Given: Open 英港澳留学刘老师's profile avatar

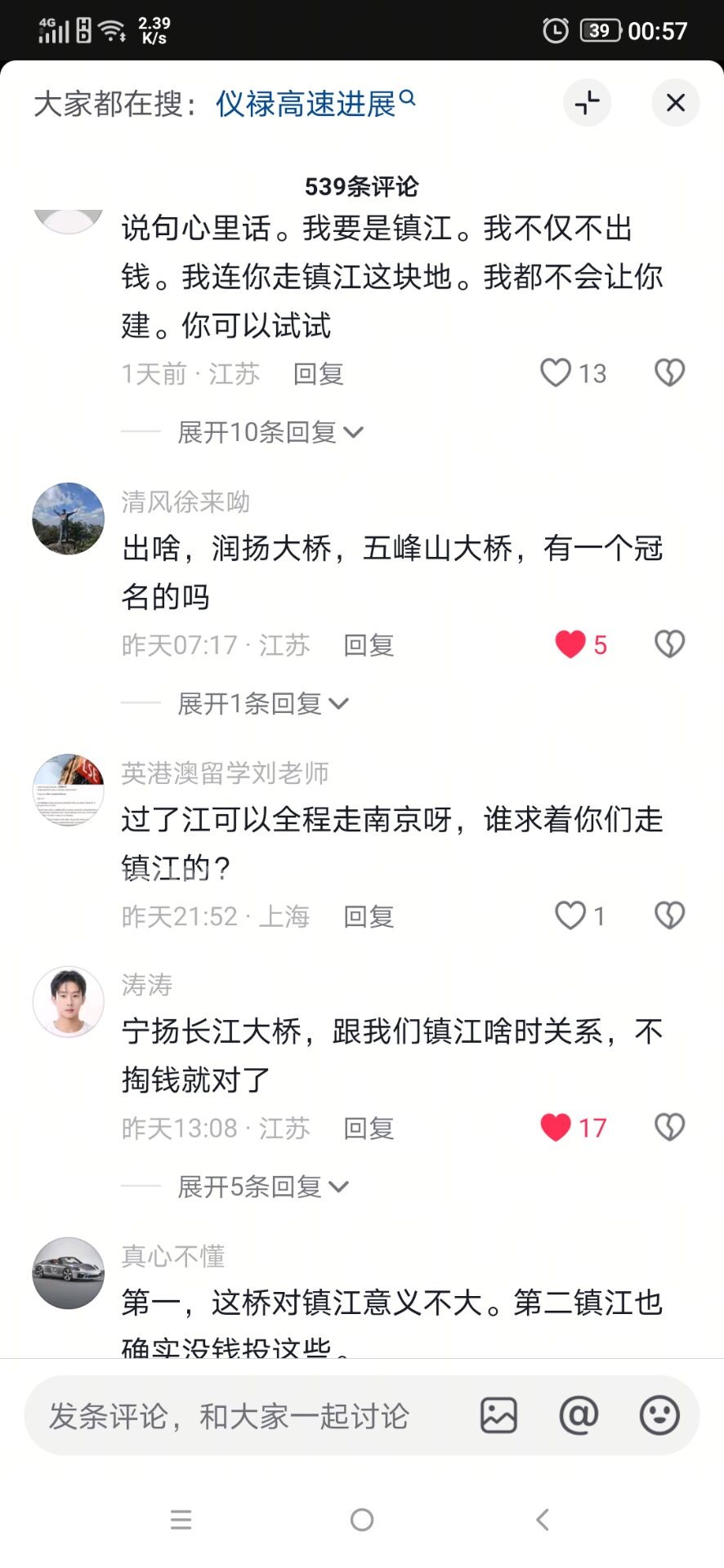Looking at the screenshot, I should 69,789.
